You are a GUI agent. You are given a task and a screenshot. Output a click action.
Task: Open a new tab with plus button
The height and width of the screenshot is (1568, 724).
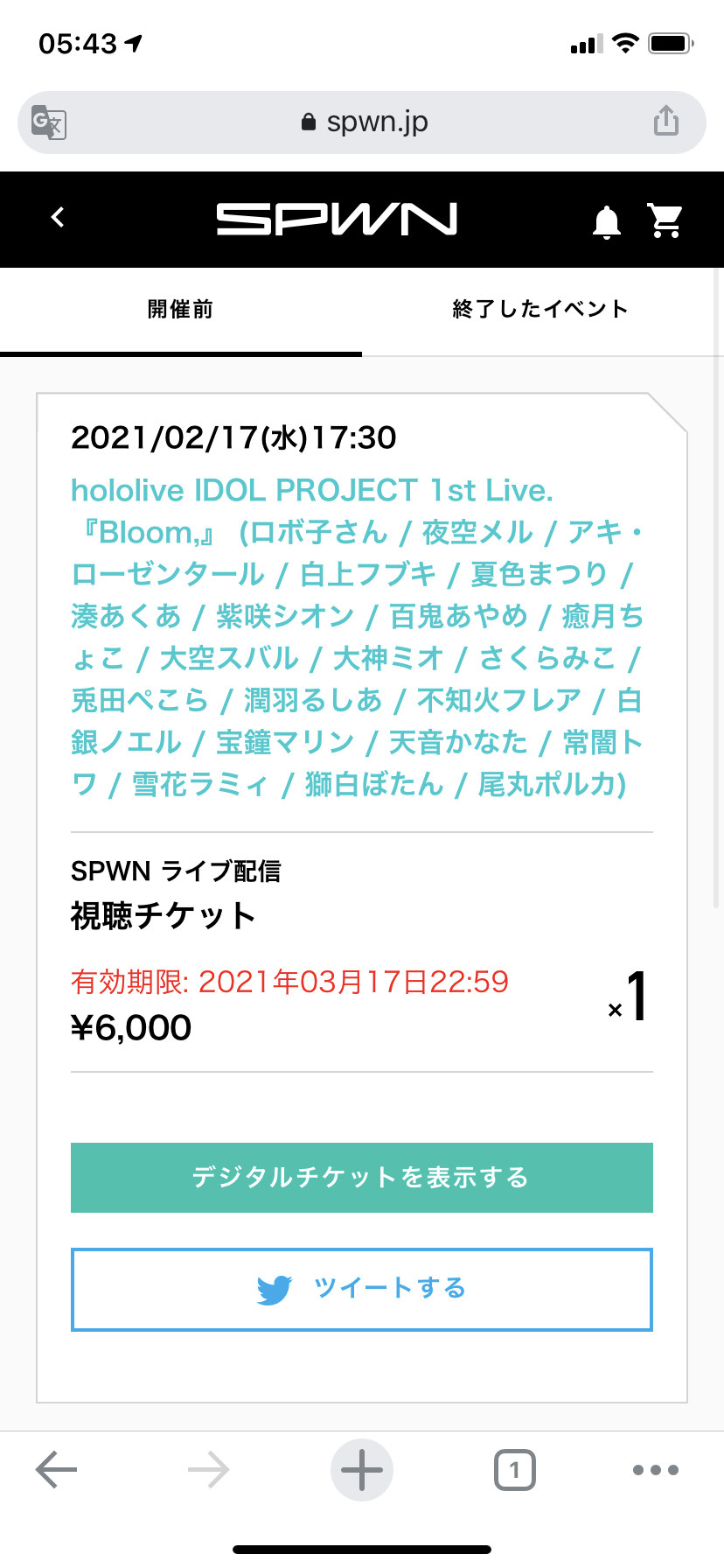(362, 1470)
